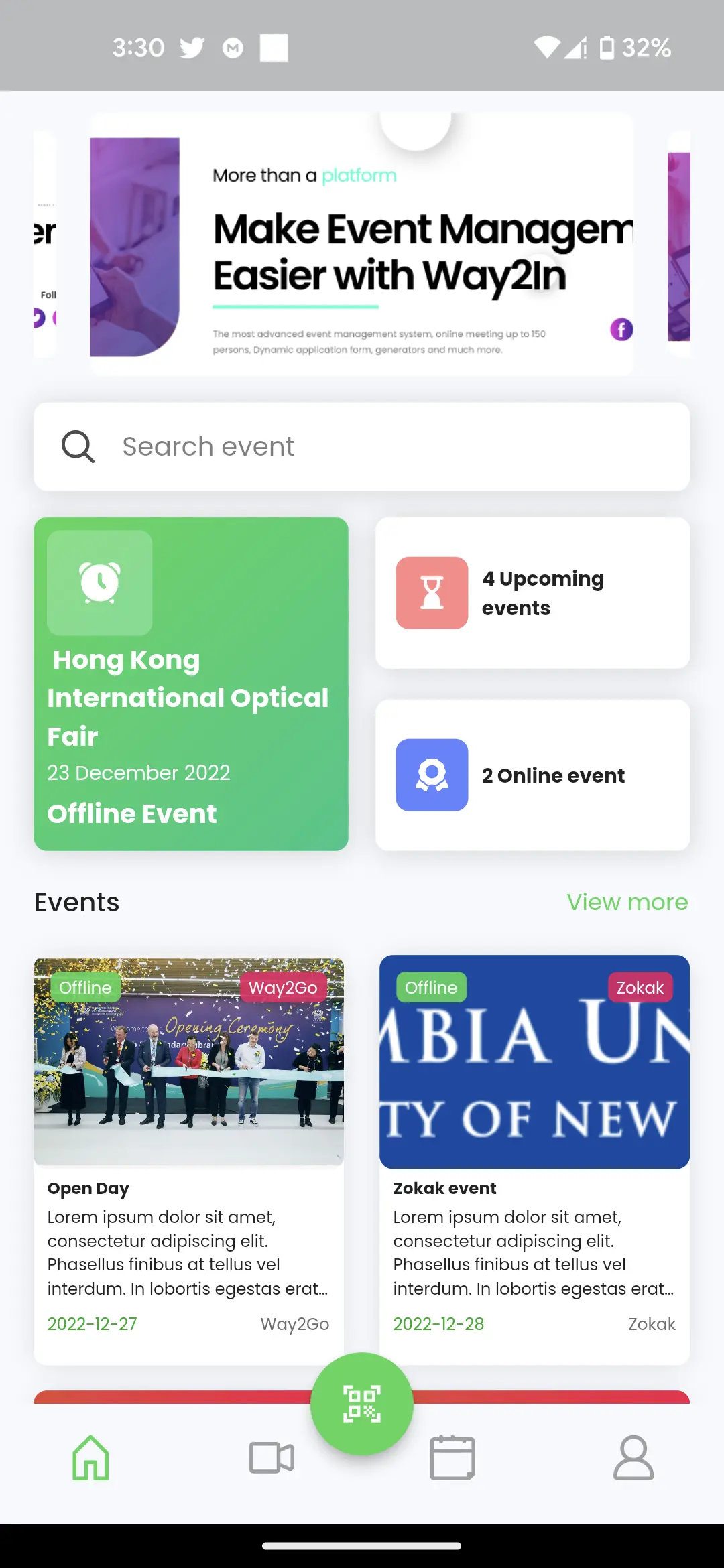Click the Search event input field
Viewport: 724px width, 1568px height.
(362, 446)
